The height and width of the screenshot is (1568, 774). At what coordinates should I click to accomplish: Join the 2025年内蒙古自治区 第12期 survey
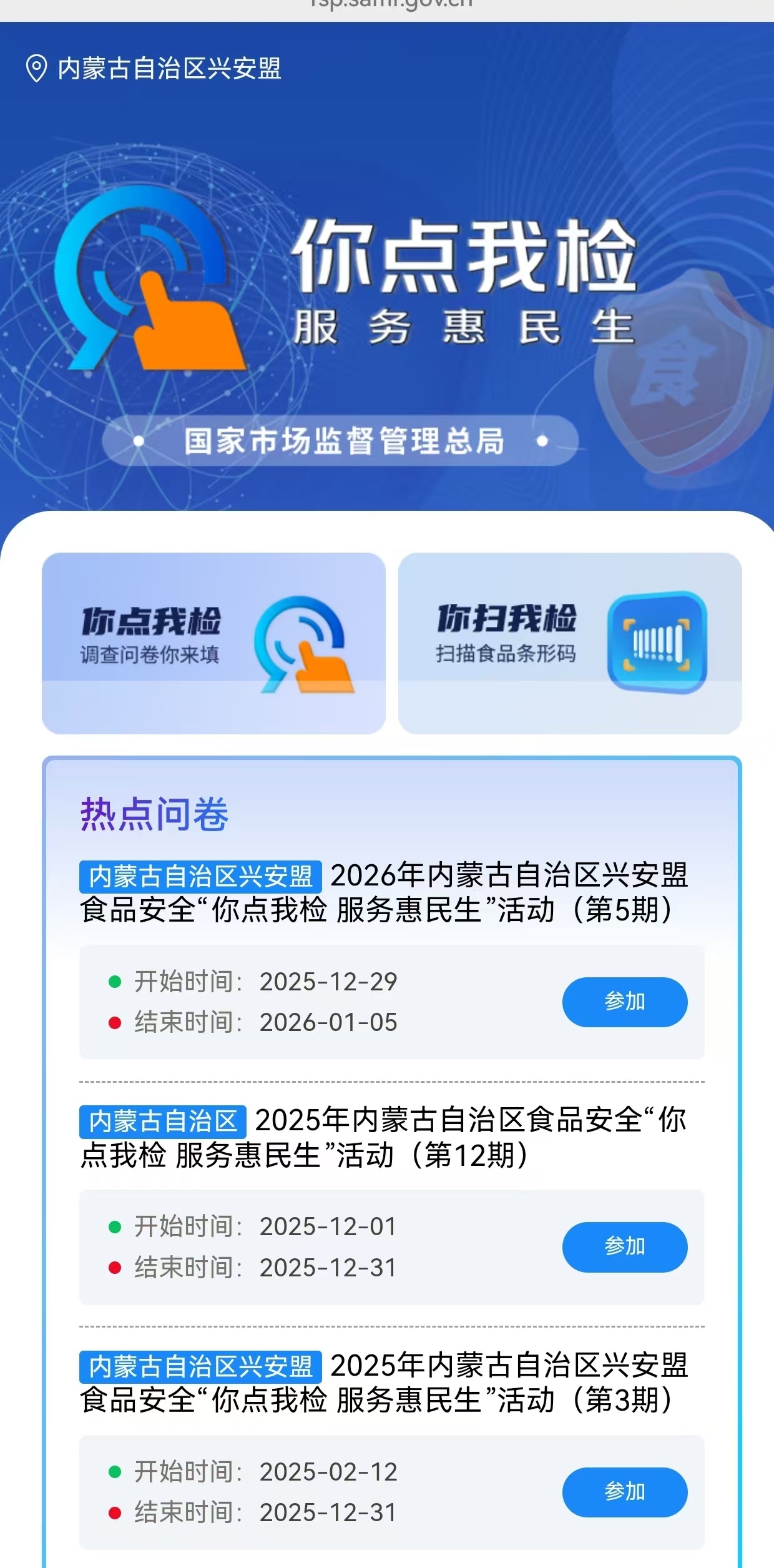tap(625, 1246)
